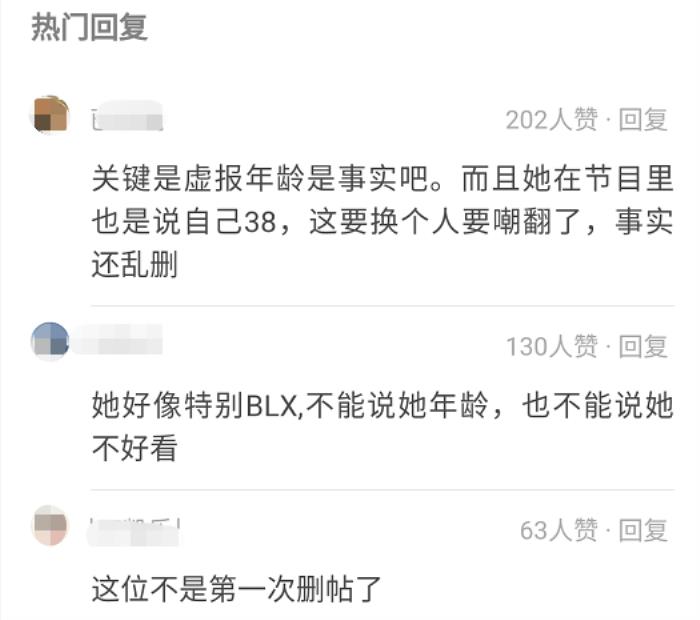This screenshot has height=620, width=700.
Task: Like the comment with 63人赞
Action: click(x=559, y=530)
